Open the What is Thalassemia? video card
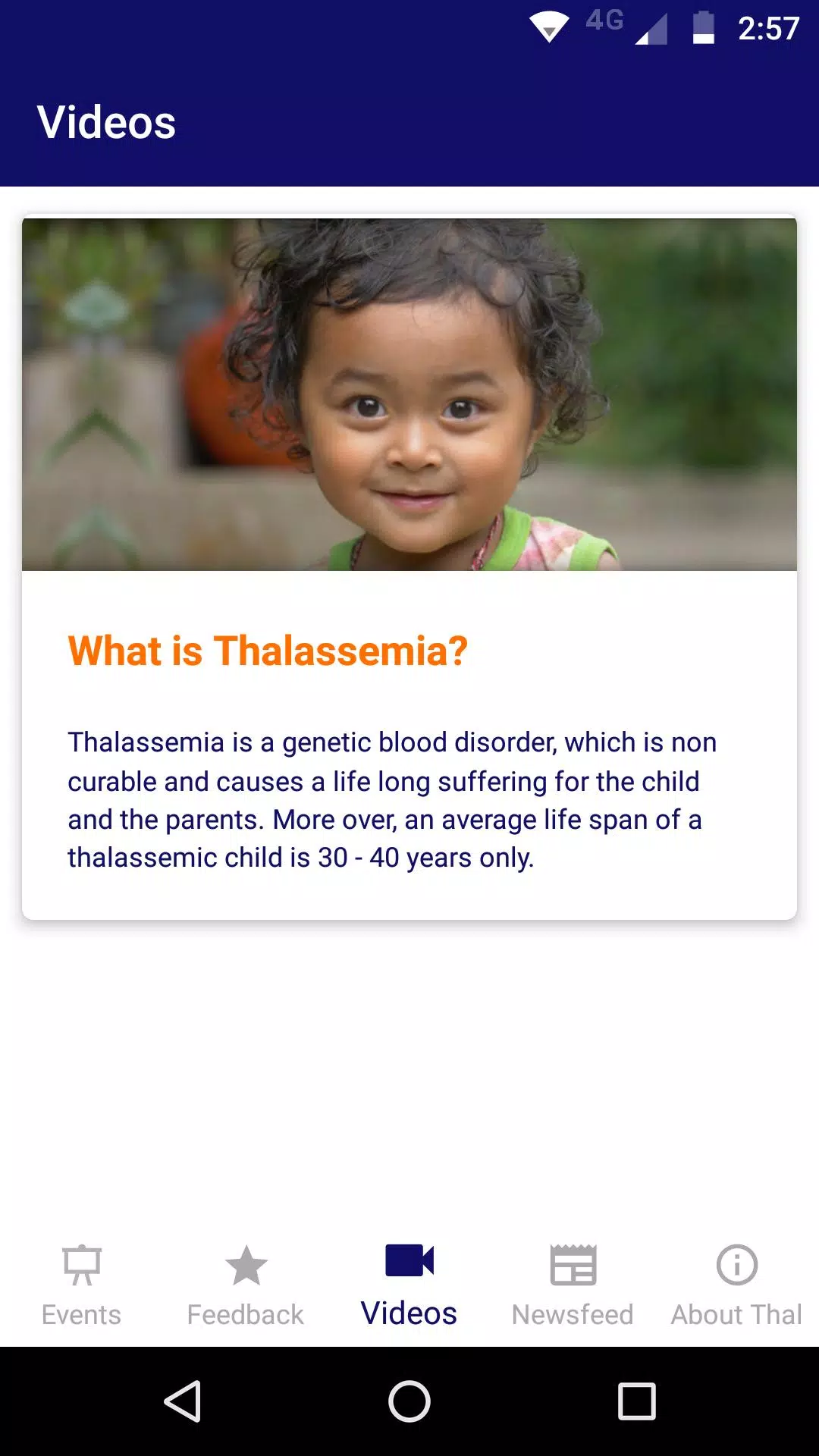Image resolution: width=819 pixels, height=1456 pixels. [409, 569]
